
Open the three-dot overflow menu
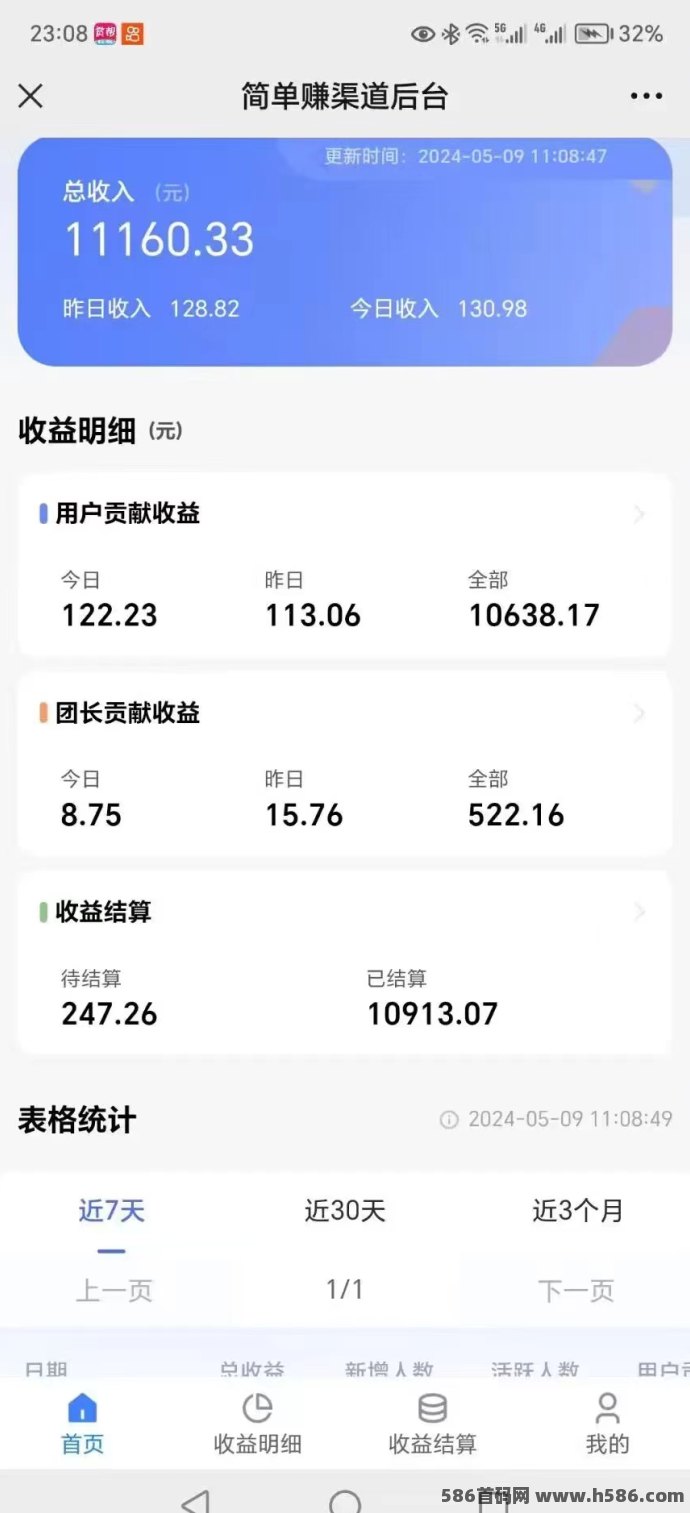coord(646,96)
